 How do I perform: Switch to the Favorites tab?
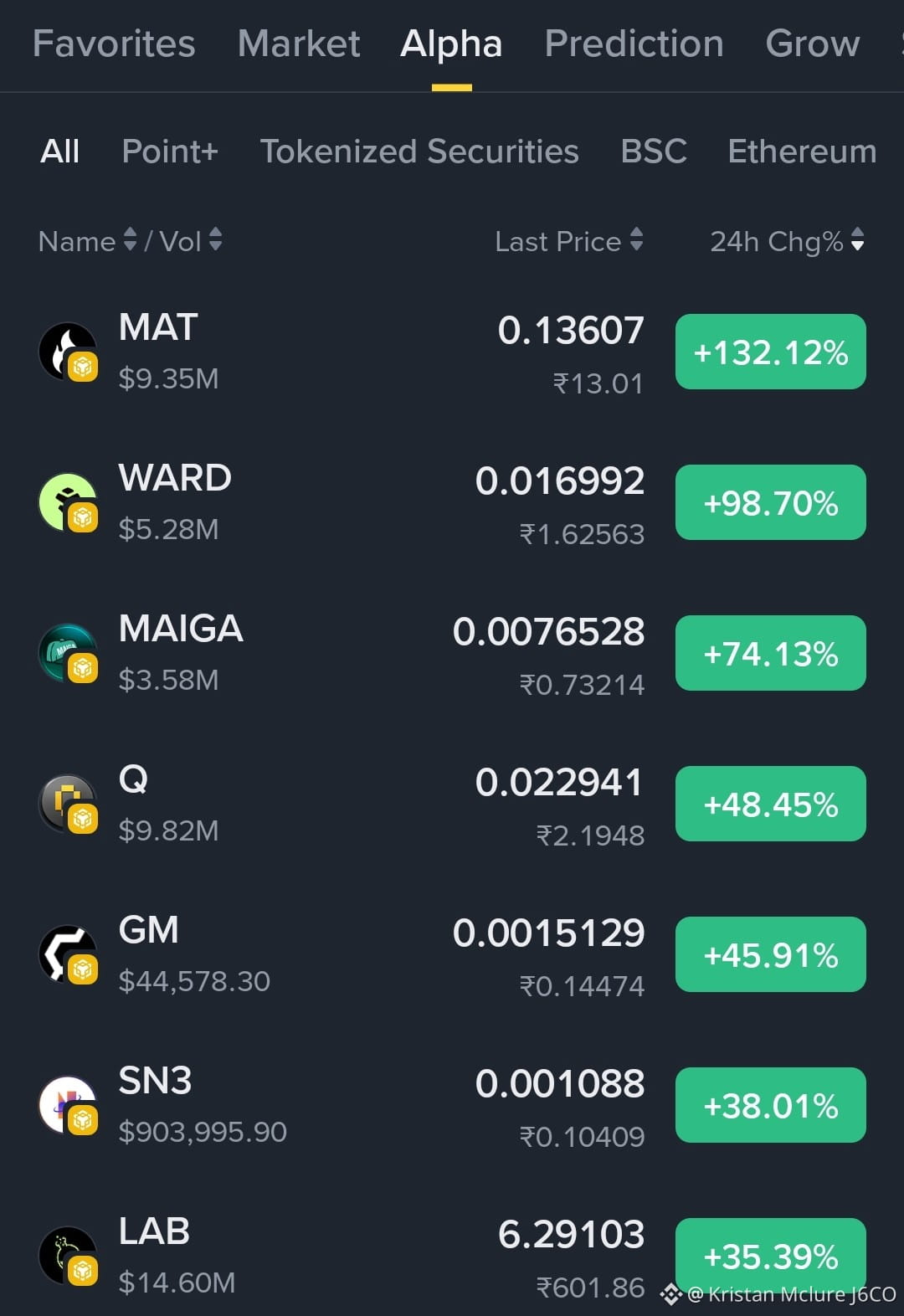tap(114, 44)
